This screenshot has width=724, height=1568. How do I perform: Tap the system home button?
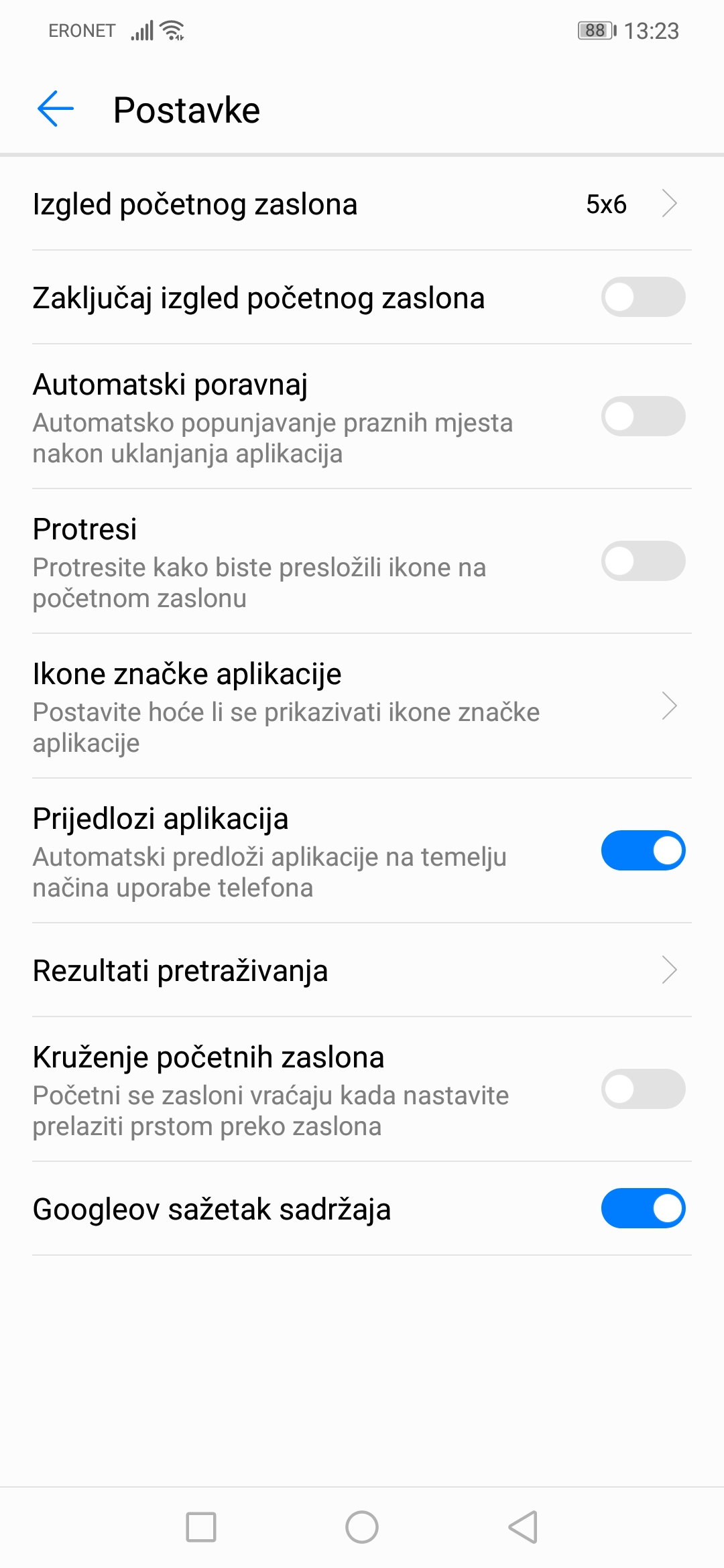[x=362, y=1527]
